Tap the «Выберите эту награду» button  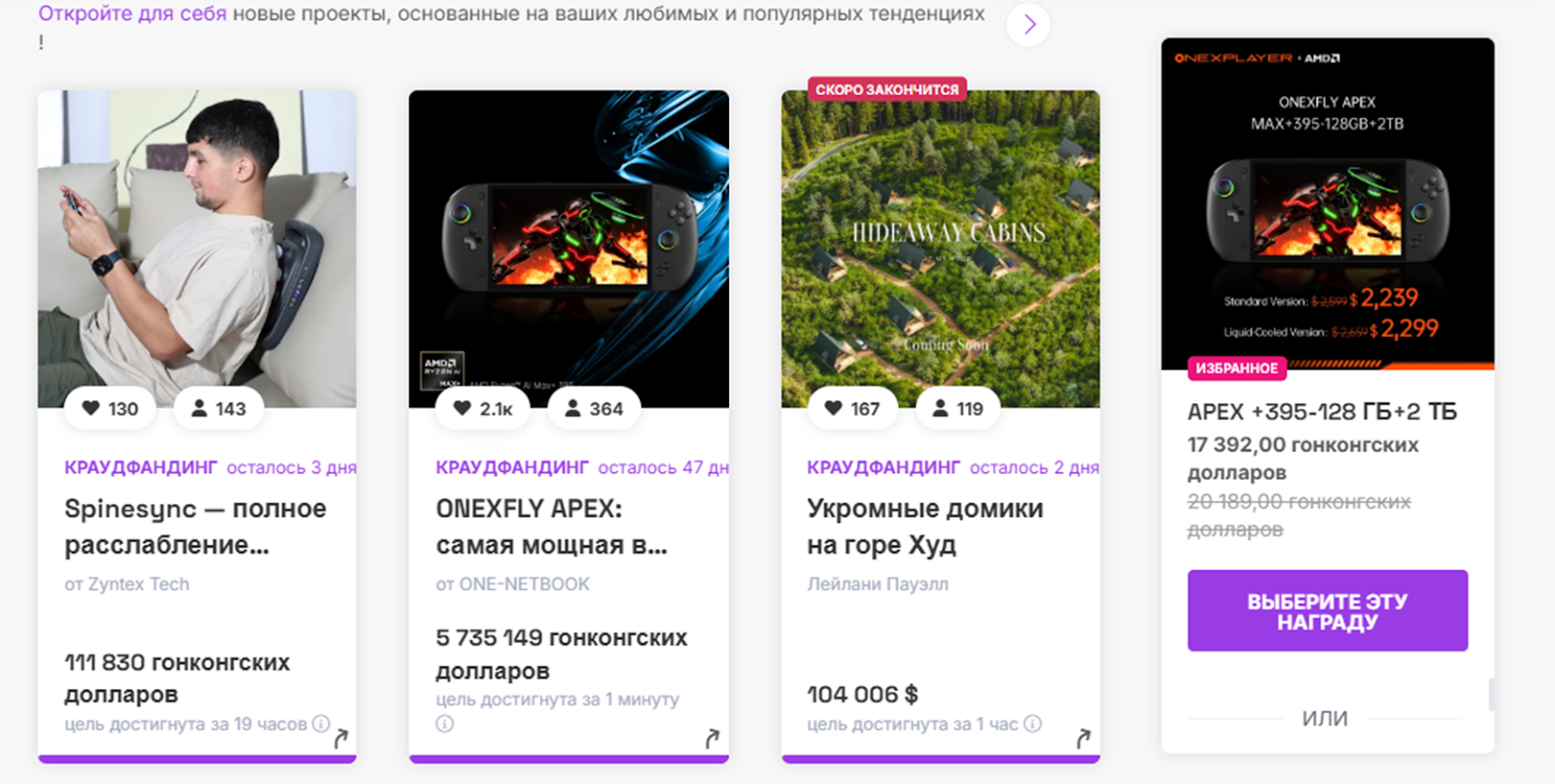(1327, 611)
